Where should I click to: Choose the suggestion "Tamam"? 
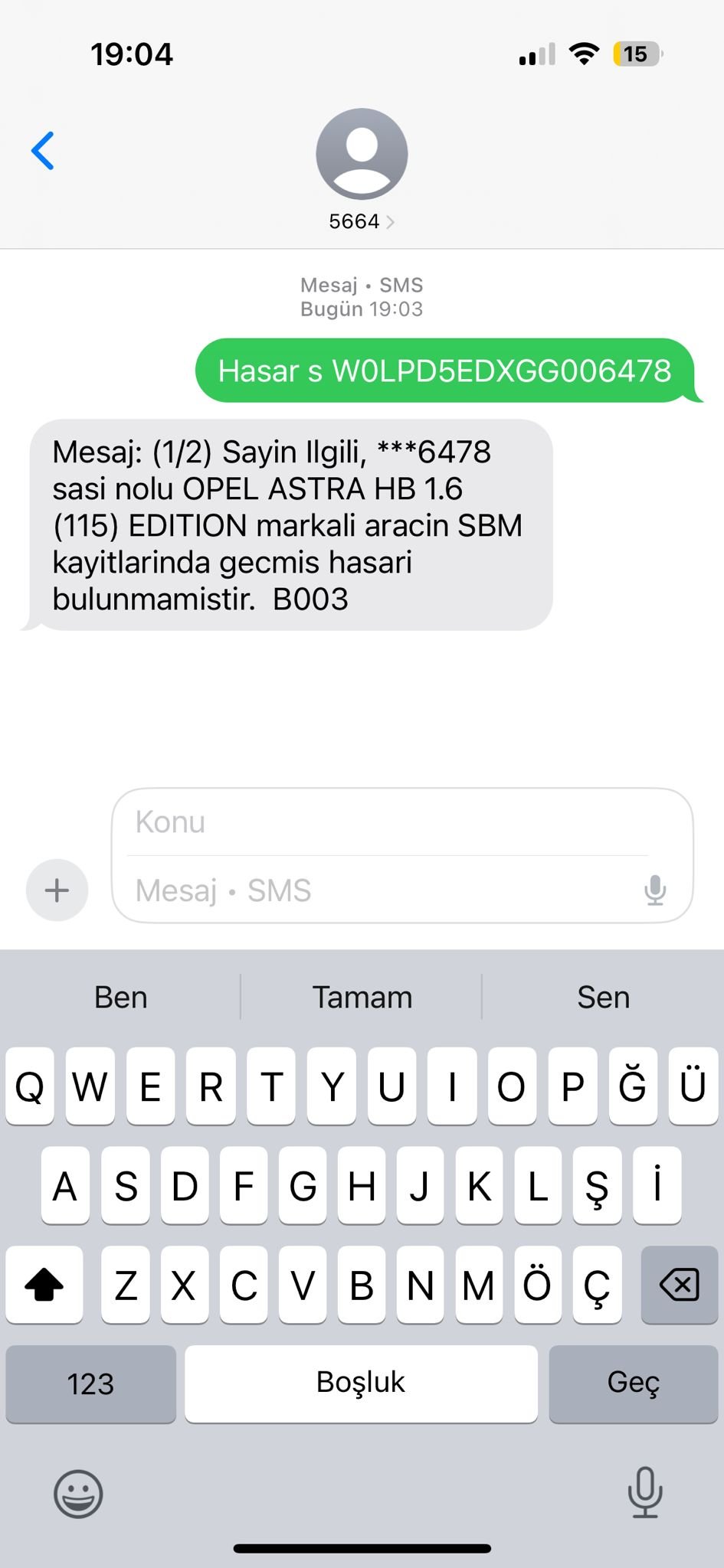click(x=362, y=997)
